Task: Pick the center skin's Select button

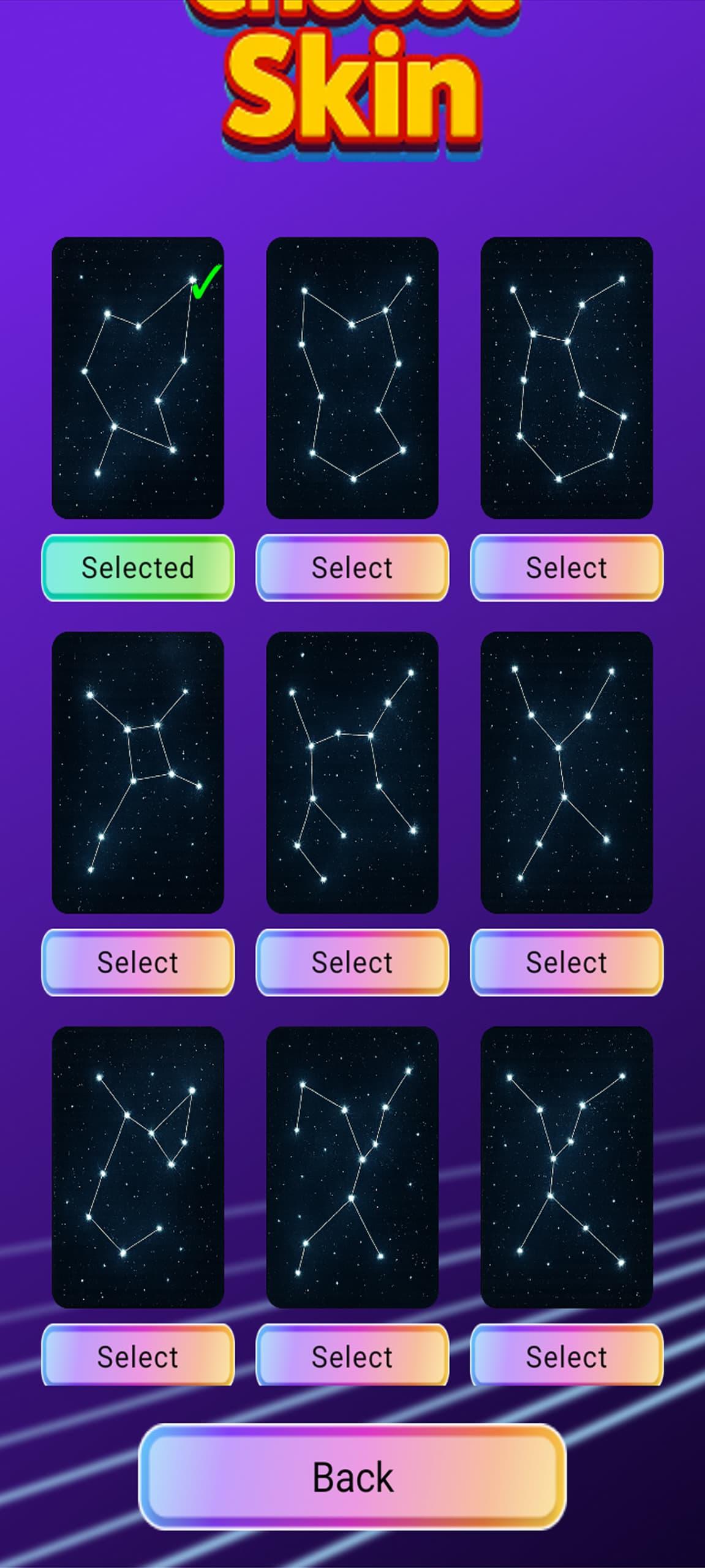Action: point(352,962)
